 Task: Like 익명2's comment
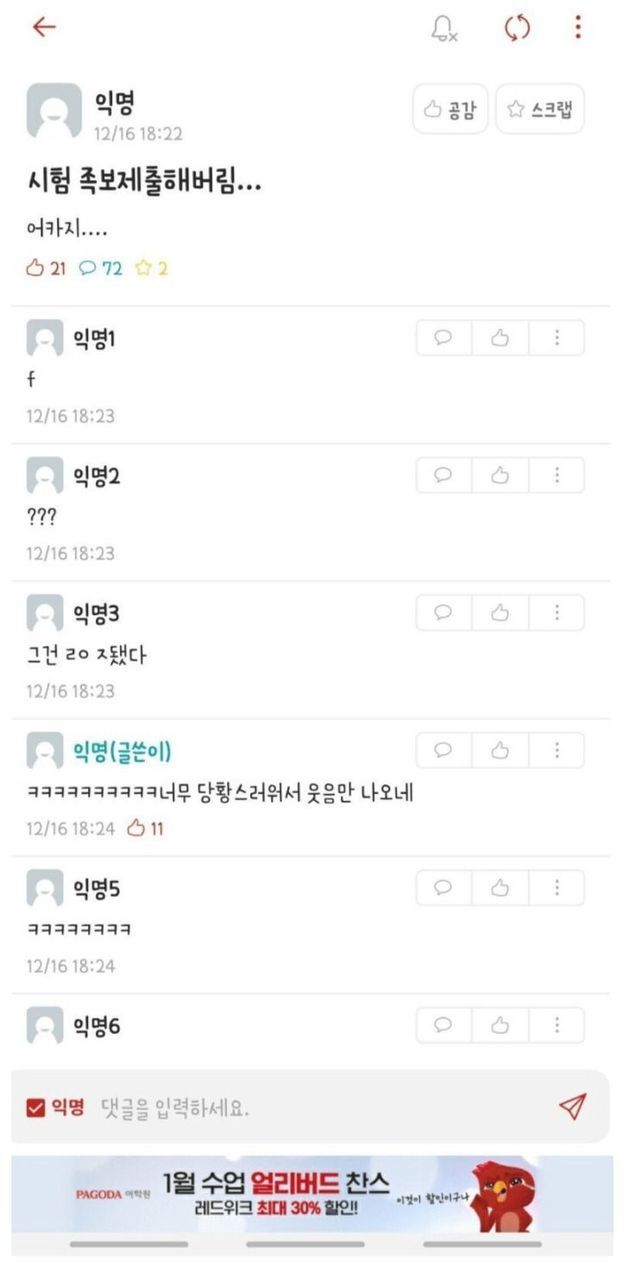[500, 476]
